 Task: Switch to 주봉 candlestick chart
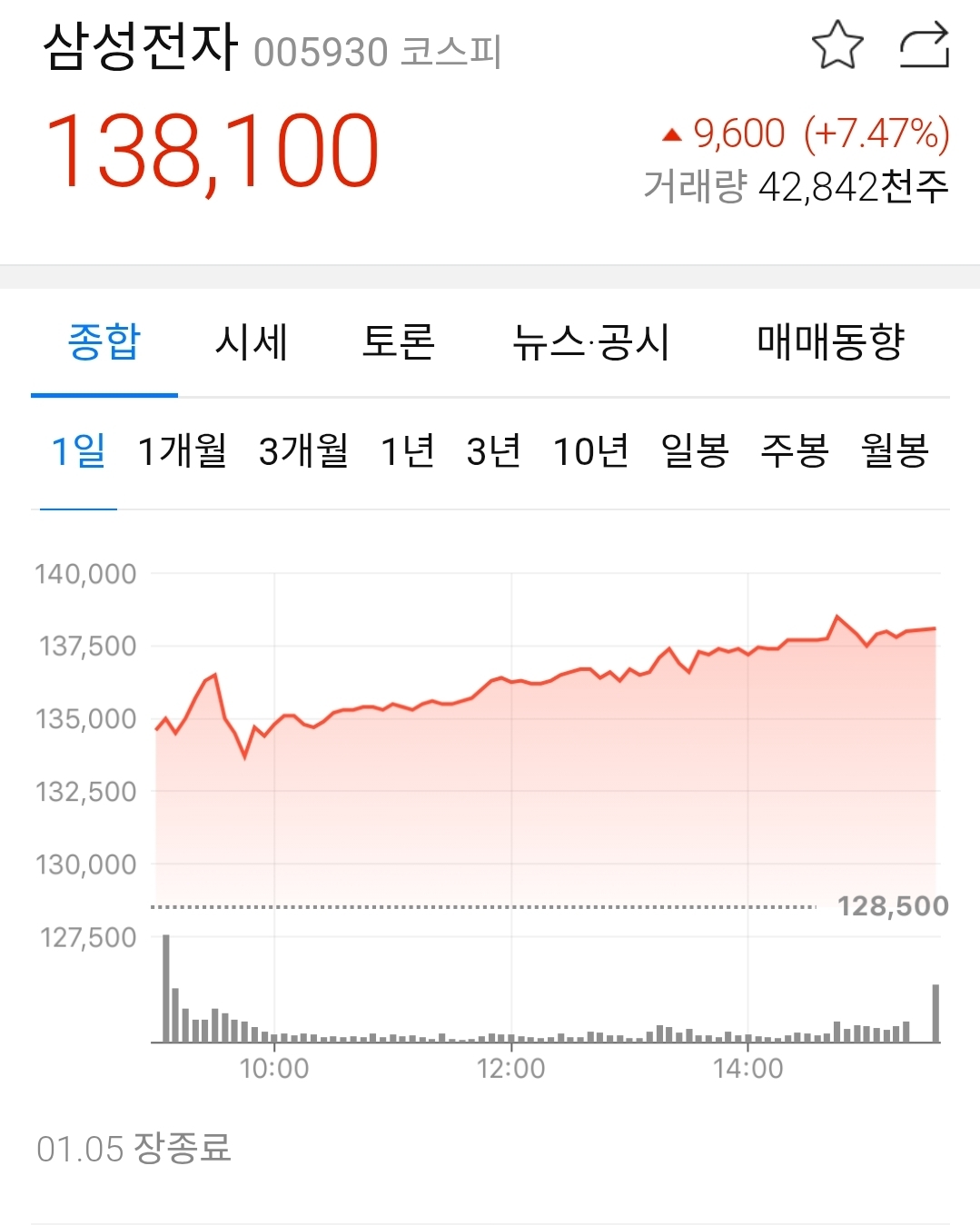click(795, 450)
